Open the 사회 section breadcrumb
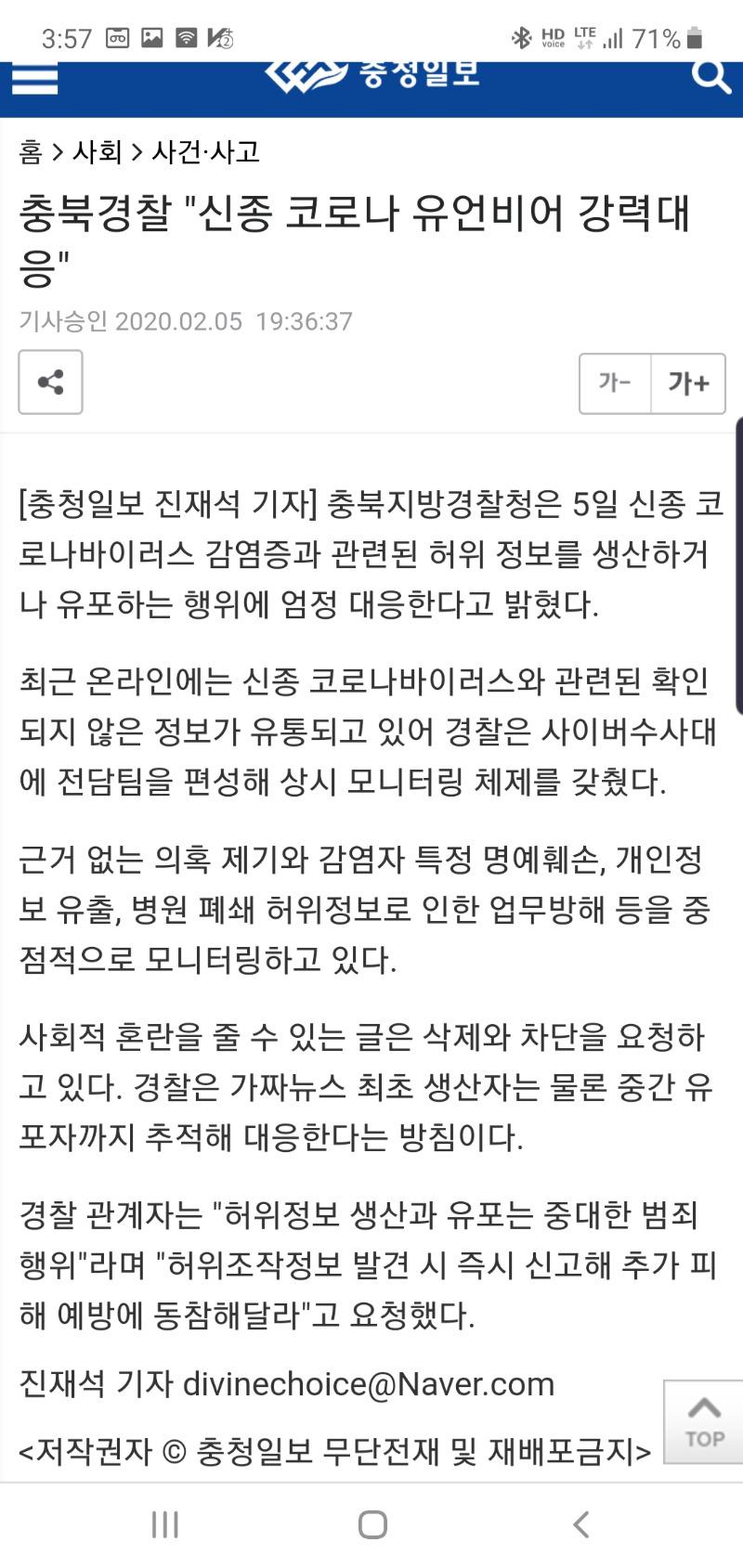743x1568 pixels. point(98,151)
